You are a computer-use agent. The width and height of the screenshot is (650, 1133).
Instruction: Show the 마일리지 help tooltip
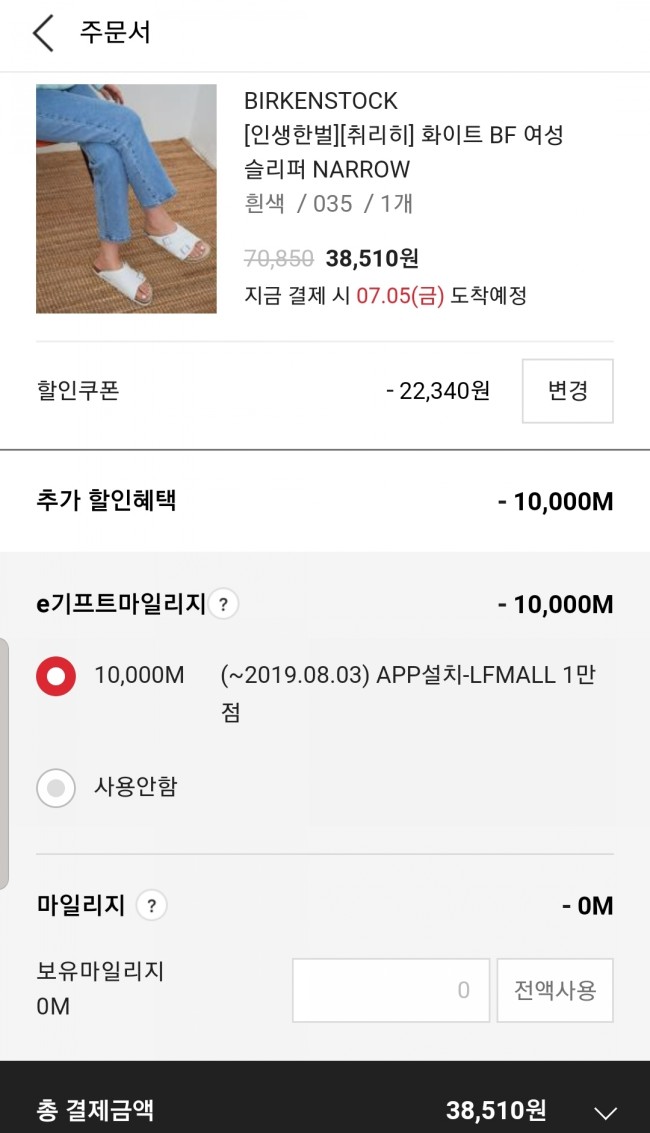click(x=151, y=906)
